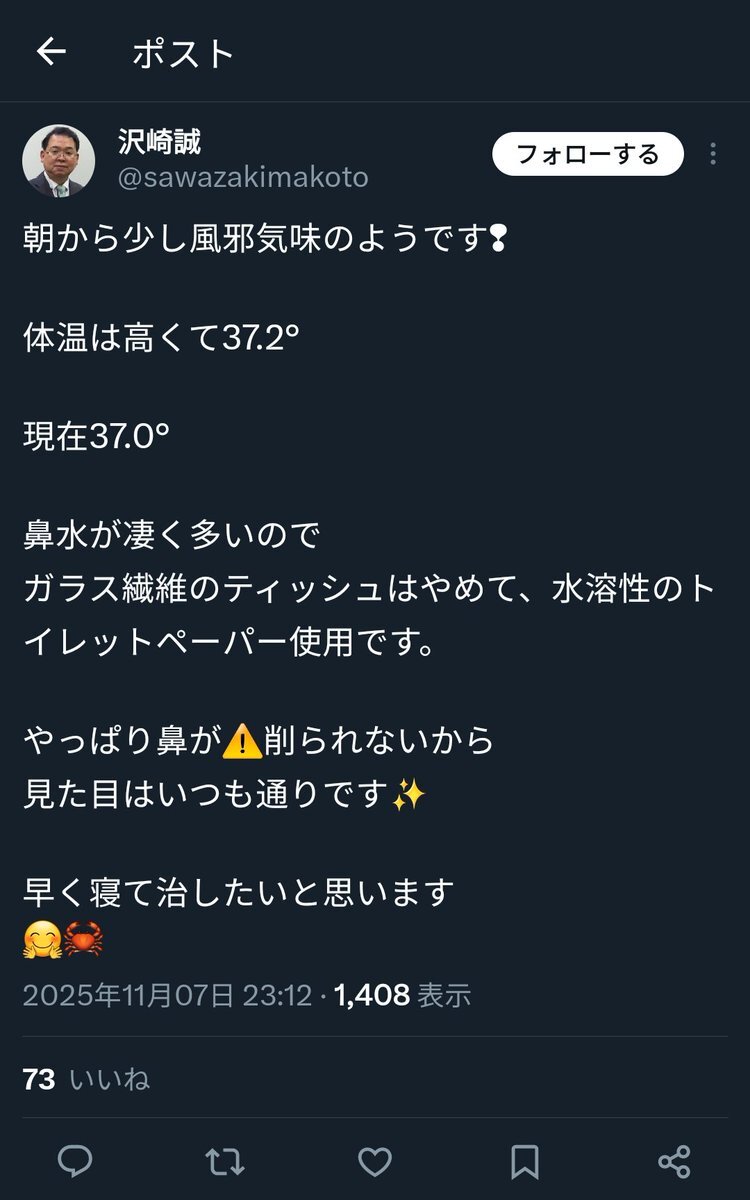Open 沢崎誠's profile picture
The image size is (750, 1200).
[59, 160]
